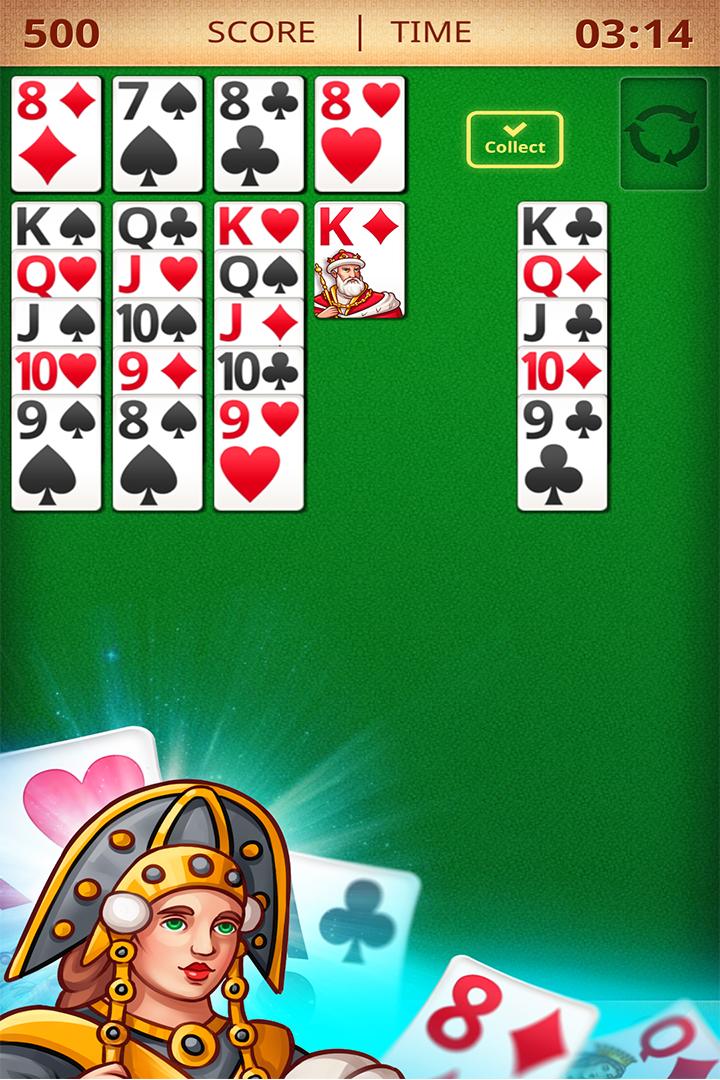The height and width of the screenshot is (1080, 720).
Task: Tap the 8 of hearts foundation pile
Action: point(359,134)
